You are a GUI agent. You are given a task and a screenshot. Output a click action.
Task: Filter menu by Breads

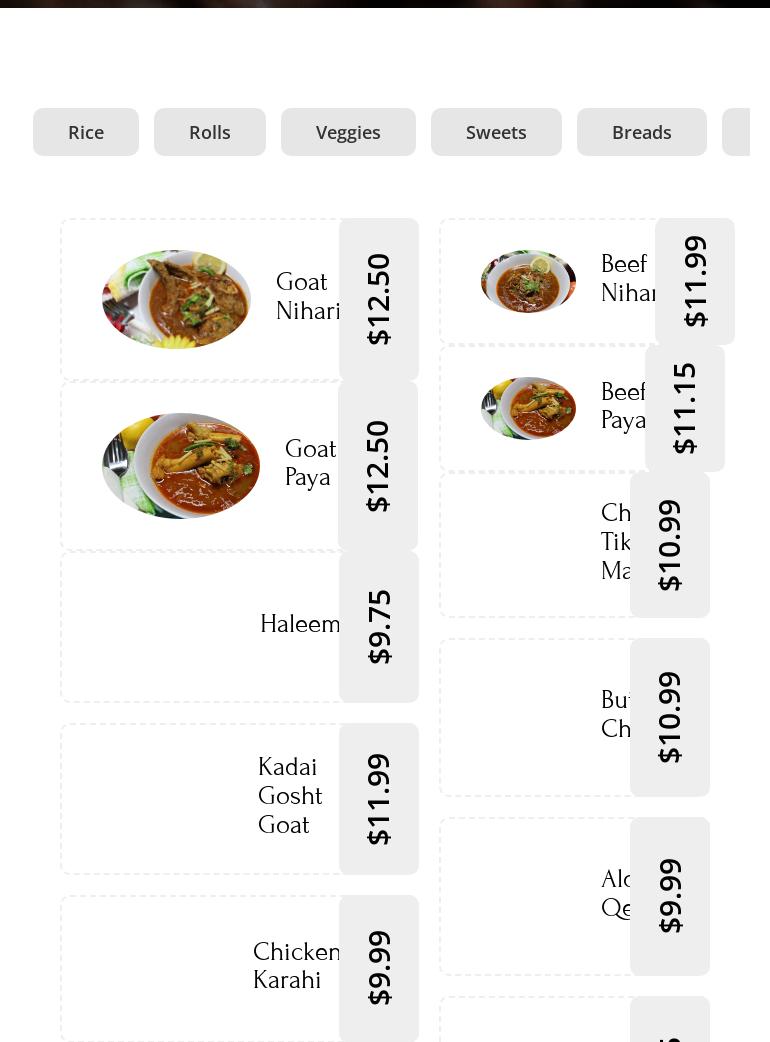click(x=642, y=132)
